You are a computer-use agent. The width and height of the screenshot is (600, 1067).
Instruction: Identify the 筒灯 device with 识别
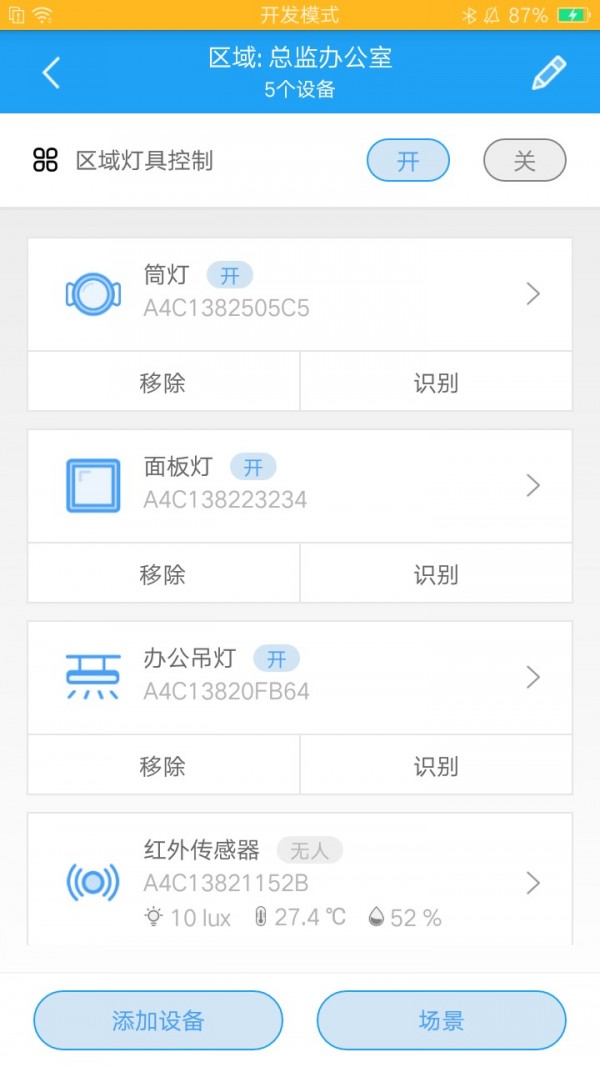tap(436, 382)
